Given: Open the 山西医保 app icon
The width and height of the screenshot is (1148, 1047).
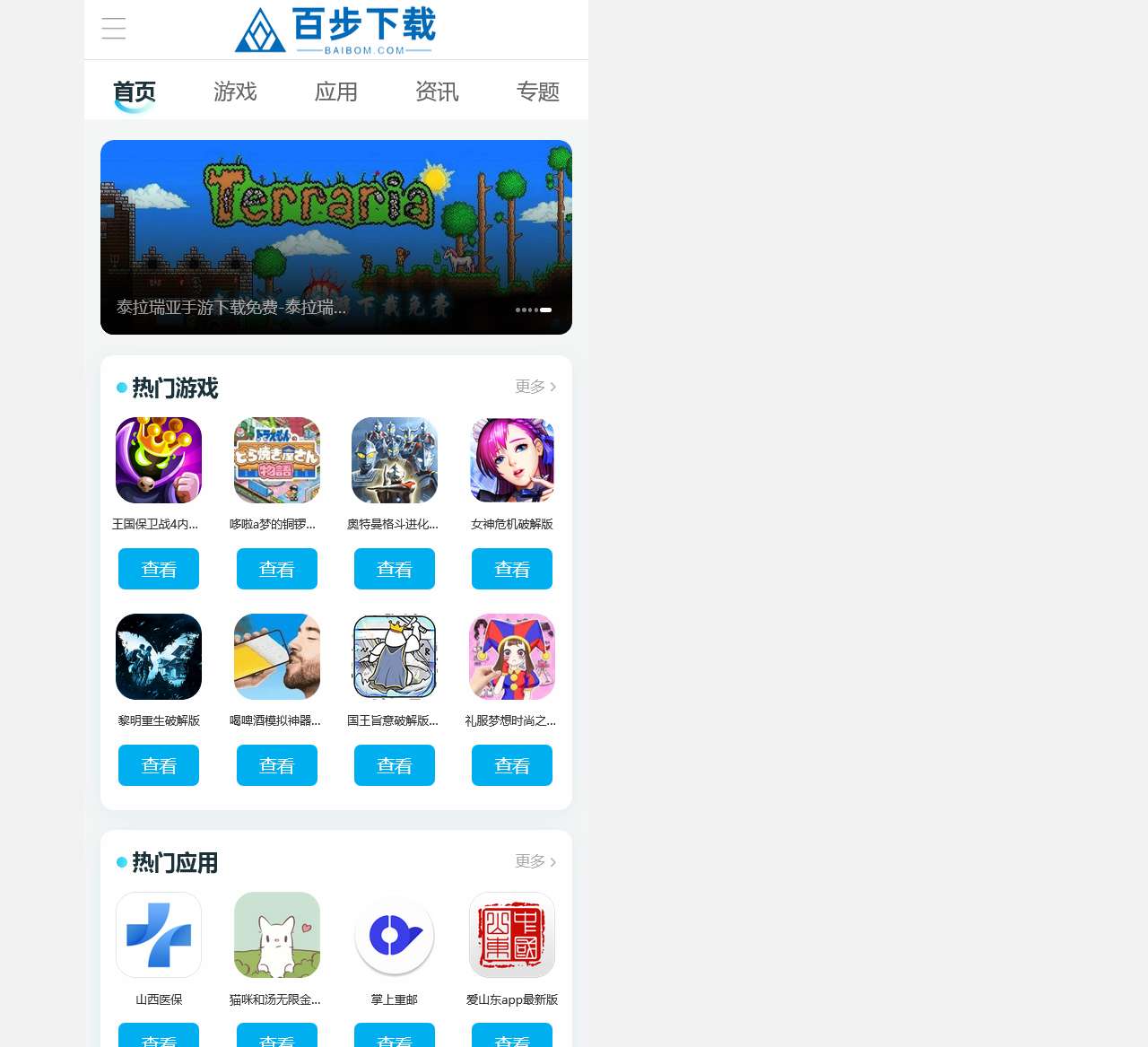Looking at the screenshot, I should click(x=159, y=935).
